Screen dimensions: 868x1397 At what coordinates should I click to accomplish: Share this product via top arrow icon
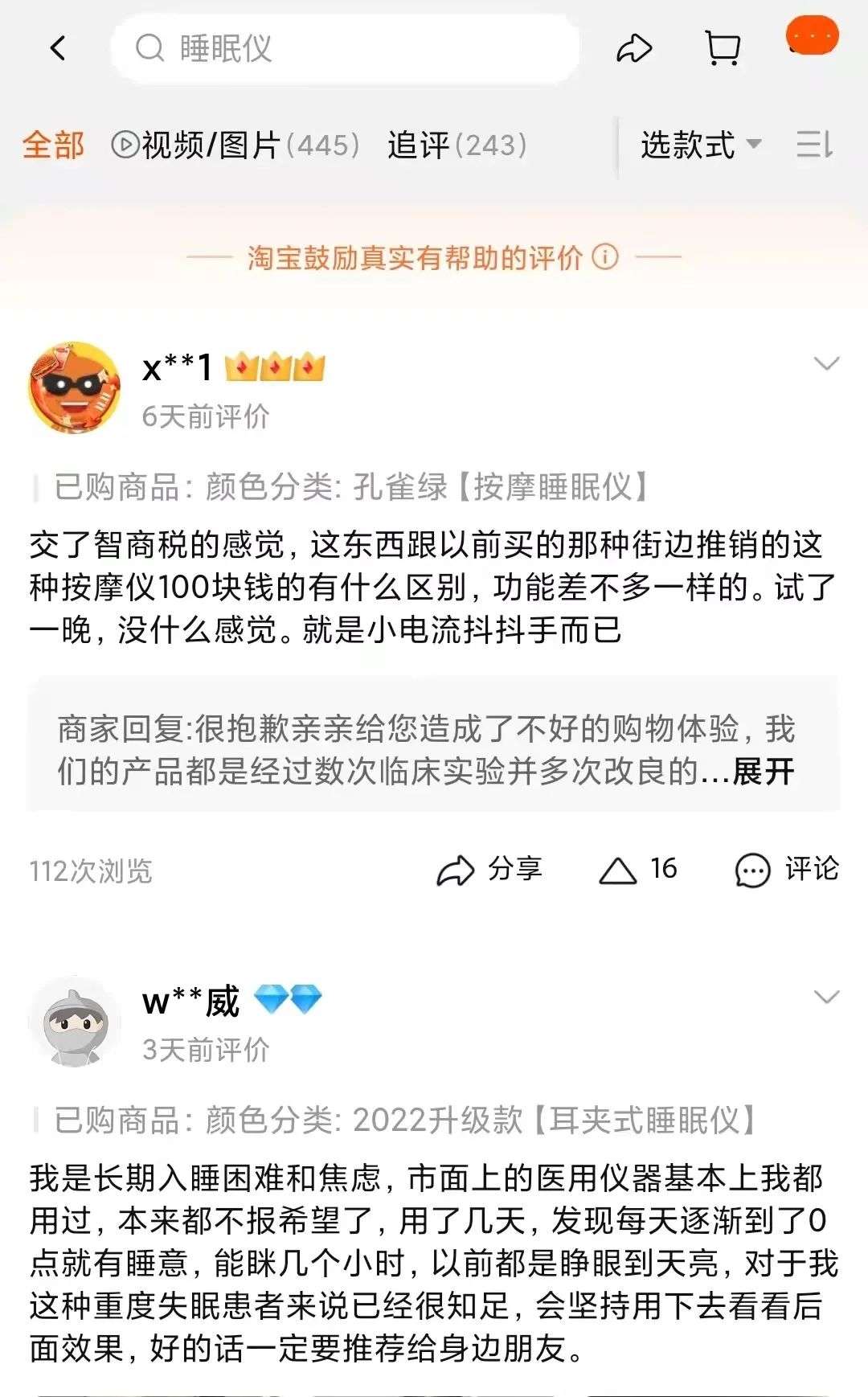[x=633, y=49]
